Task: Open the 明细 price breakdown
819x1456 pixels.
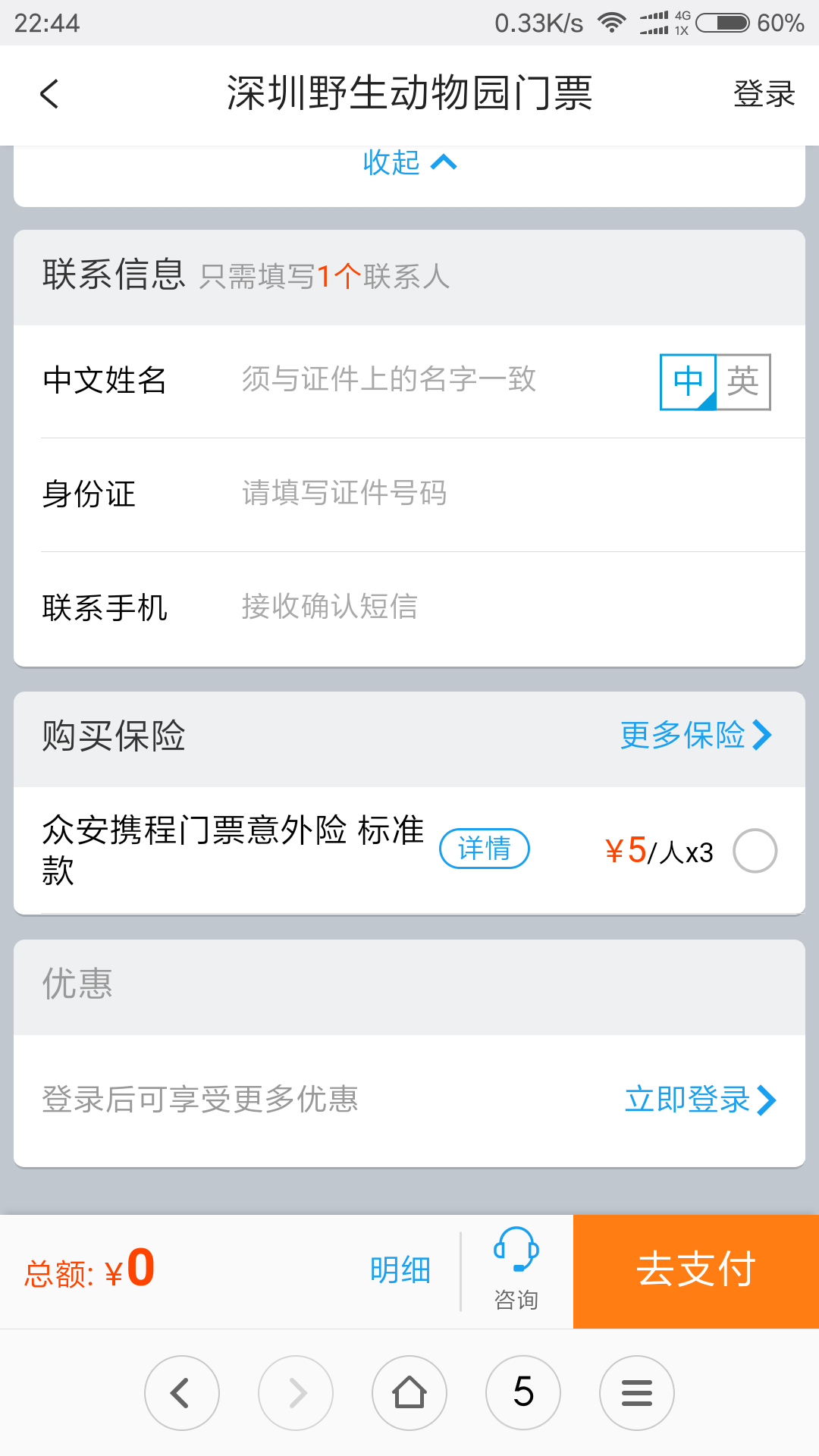Action: tap(400, 1270)
